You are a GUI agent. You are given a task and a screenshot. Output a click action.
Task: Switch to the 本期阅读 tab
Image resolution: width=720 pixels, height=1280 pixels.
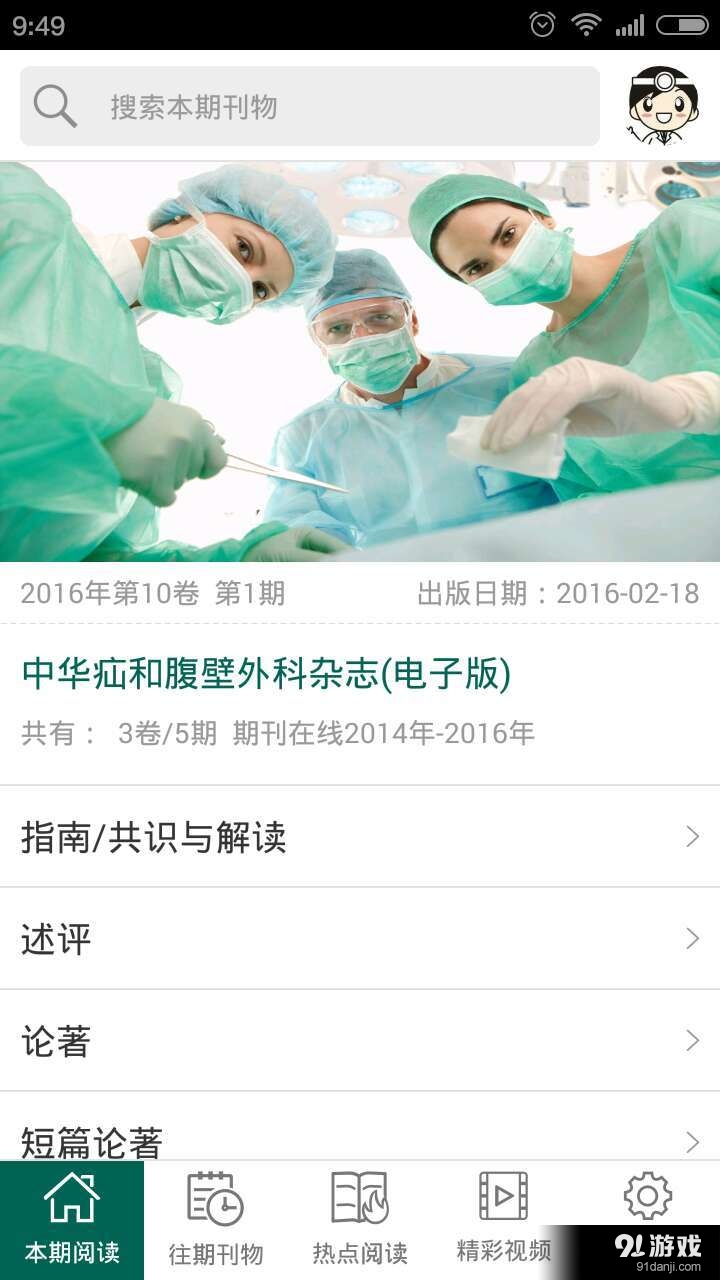coord(71,1215)
